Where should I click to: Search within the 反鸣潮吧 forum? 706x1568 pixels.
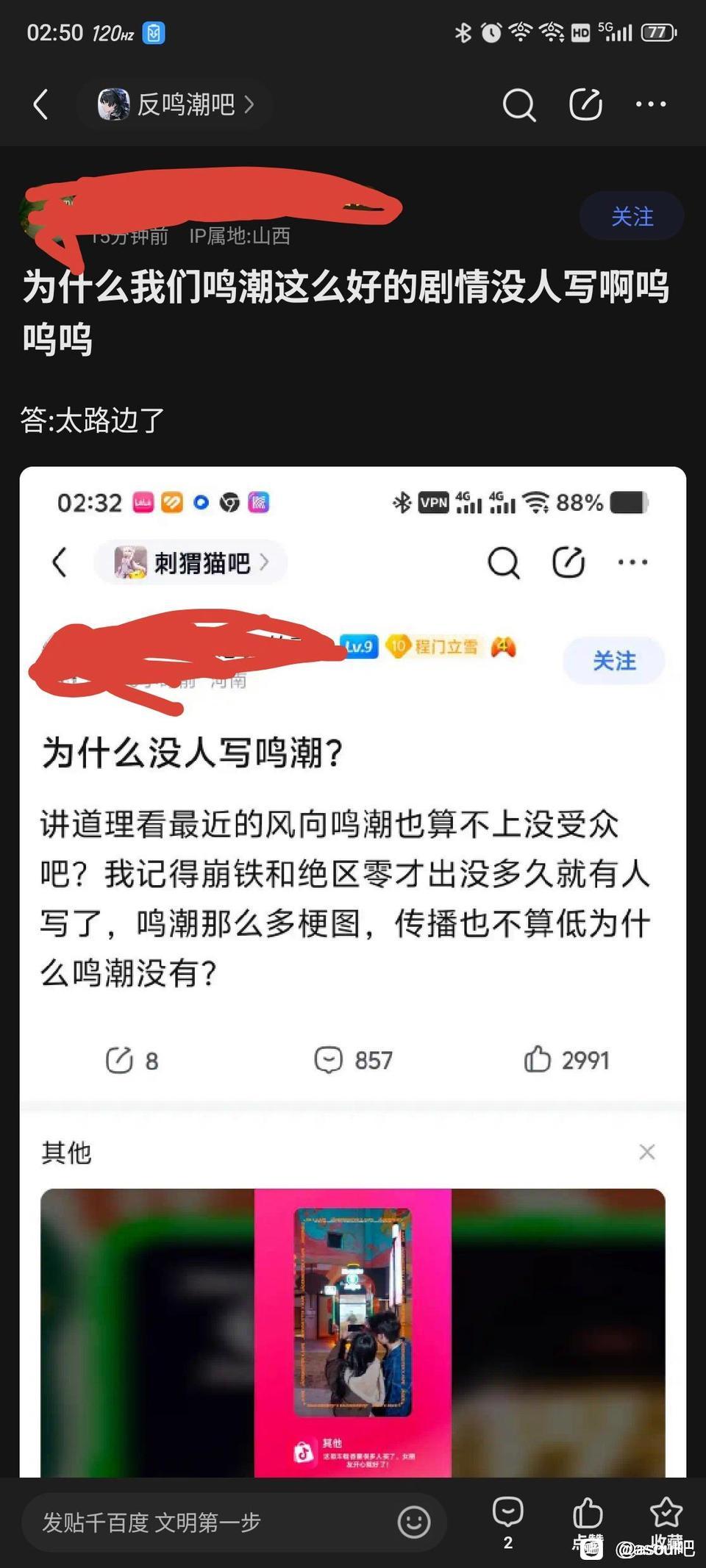click(518, 104)
